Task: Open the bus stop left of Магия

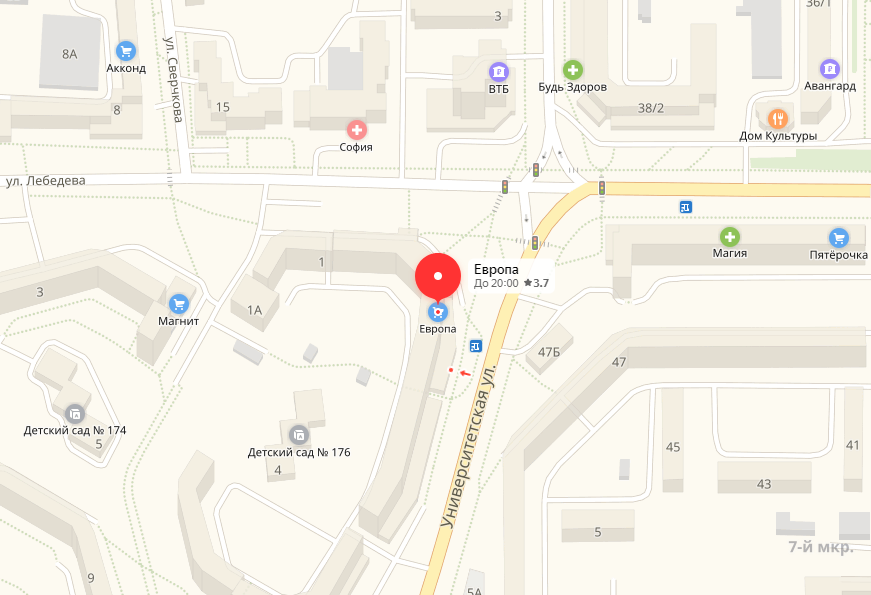Action: pos(685,206)
